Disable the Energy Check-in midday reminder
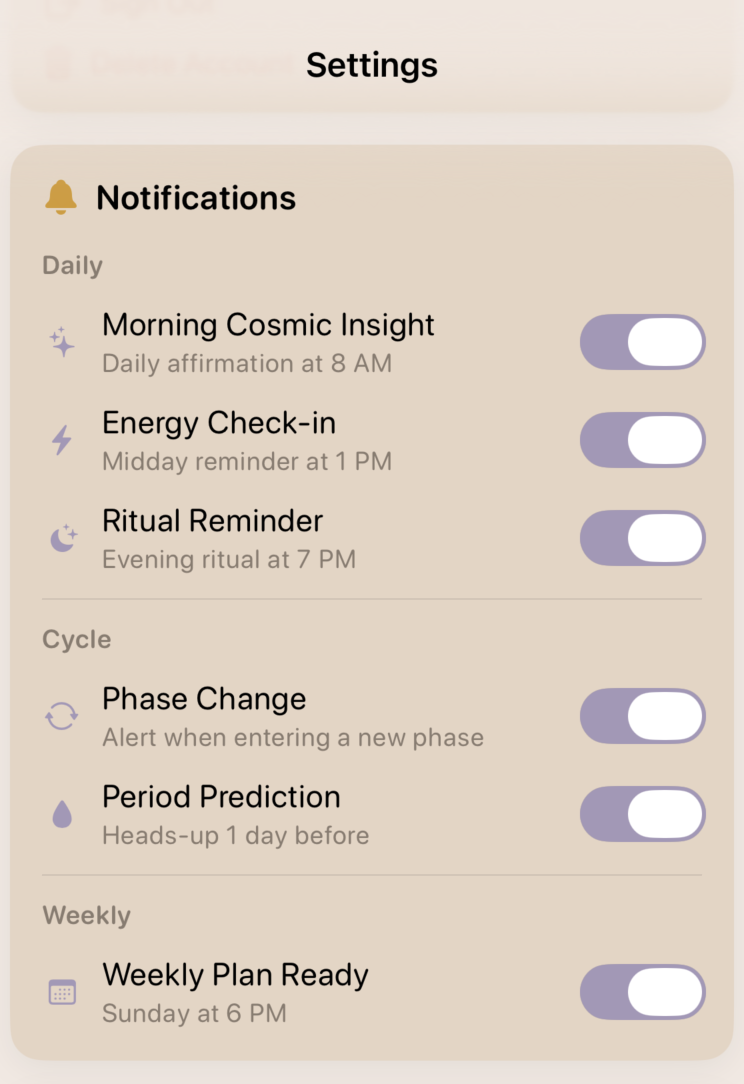 pos(642,440)
